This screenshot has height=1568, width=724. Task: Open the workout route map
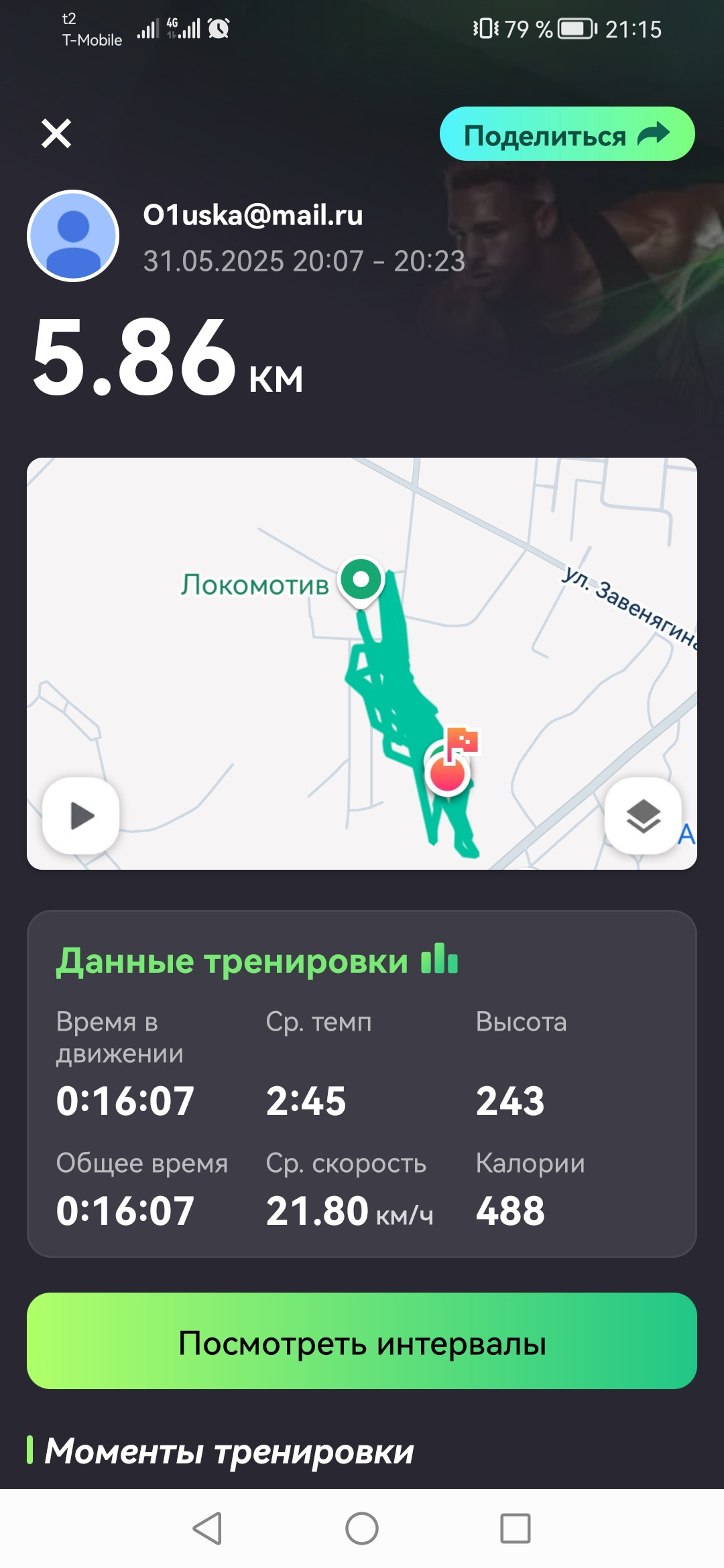pos(362,663)
